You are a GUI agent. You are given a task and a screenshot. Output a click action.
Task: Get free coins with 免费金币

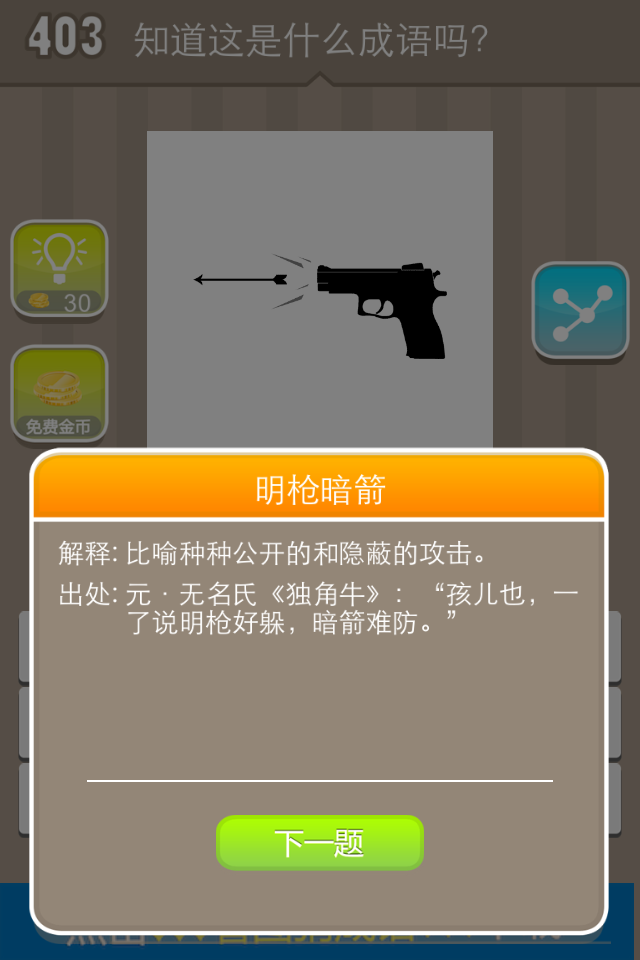(59, 394)
